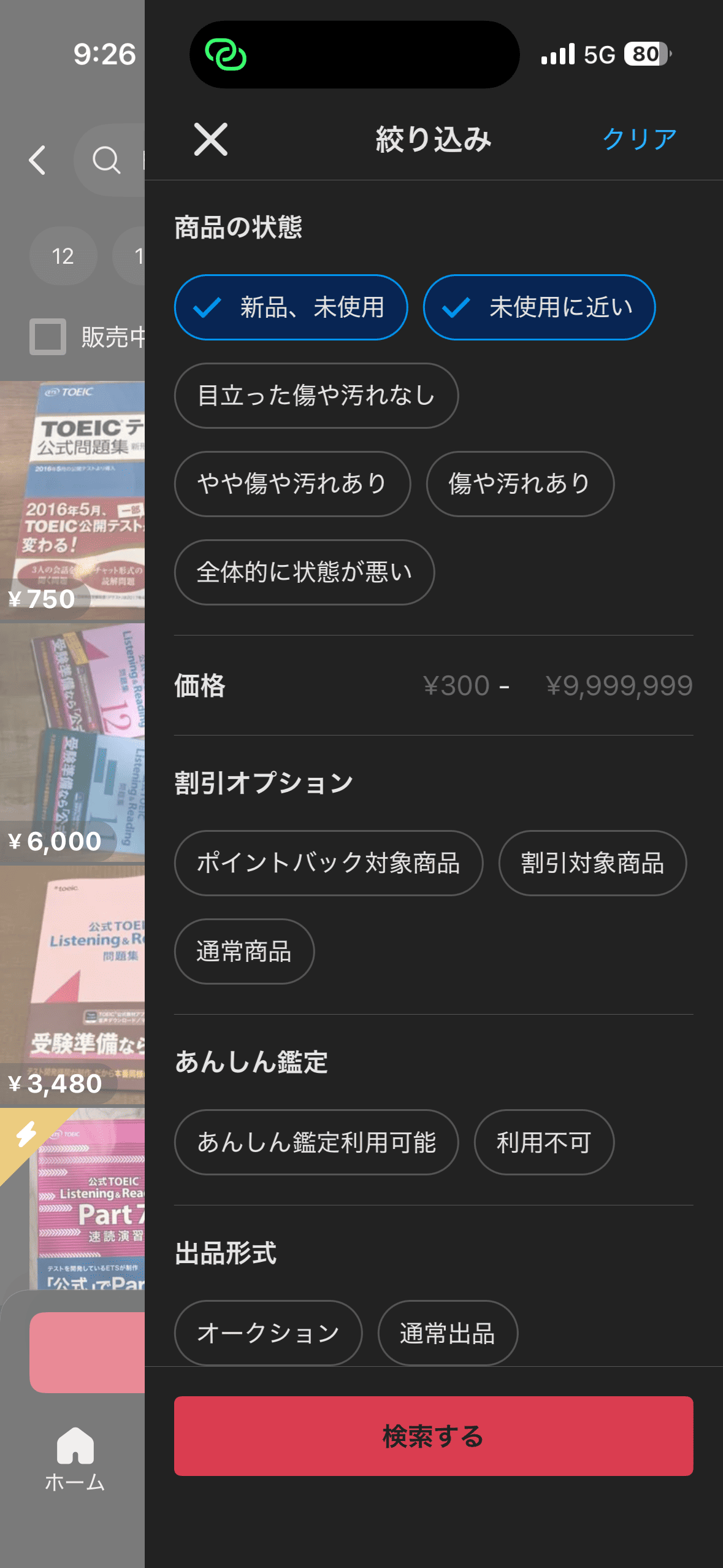Choose the オークション listing format
This screenshot has width=723, height=1568.
click(x=267, y=1332)
